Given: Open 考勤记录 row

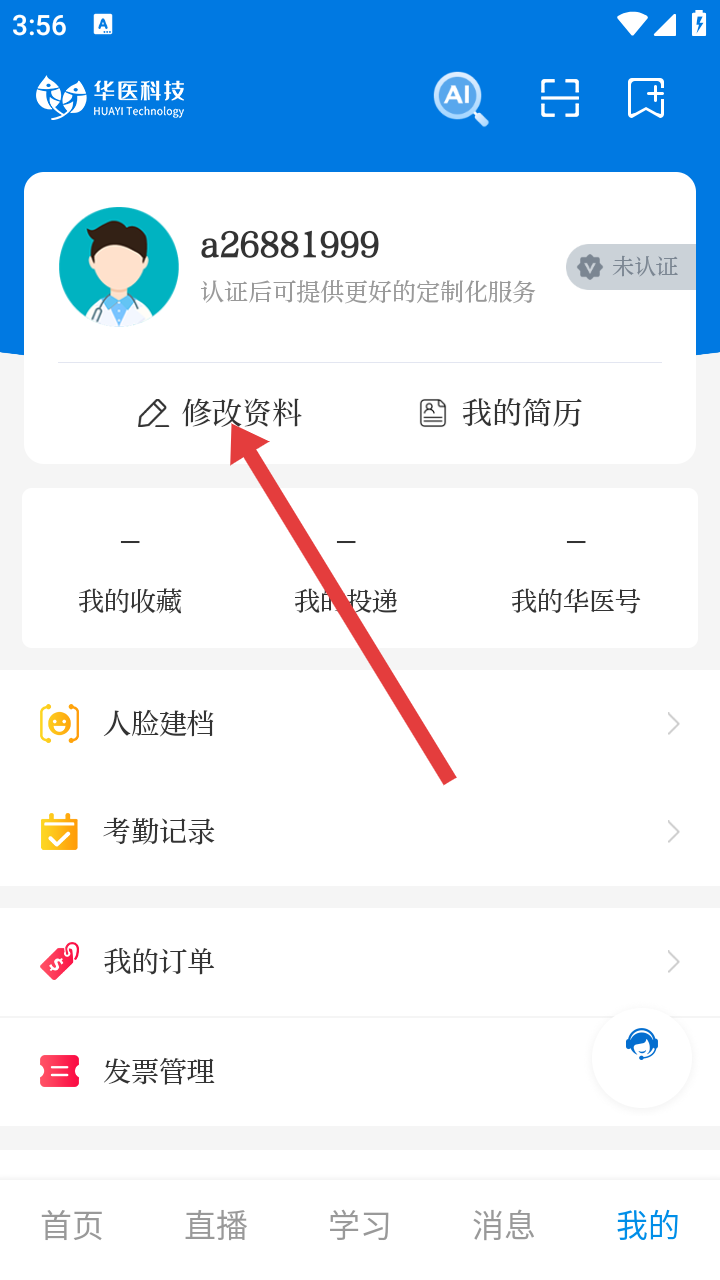Looking at the screenshot, I should point(360,832).
